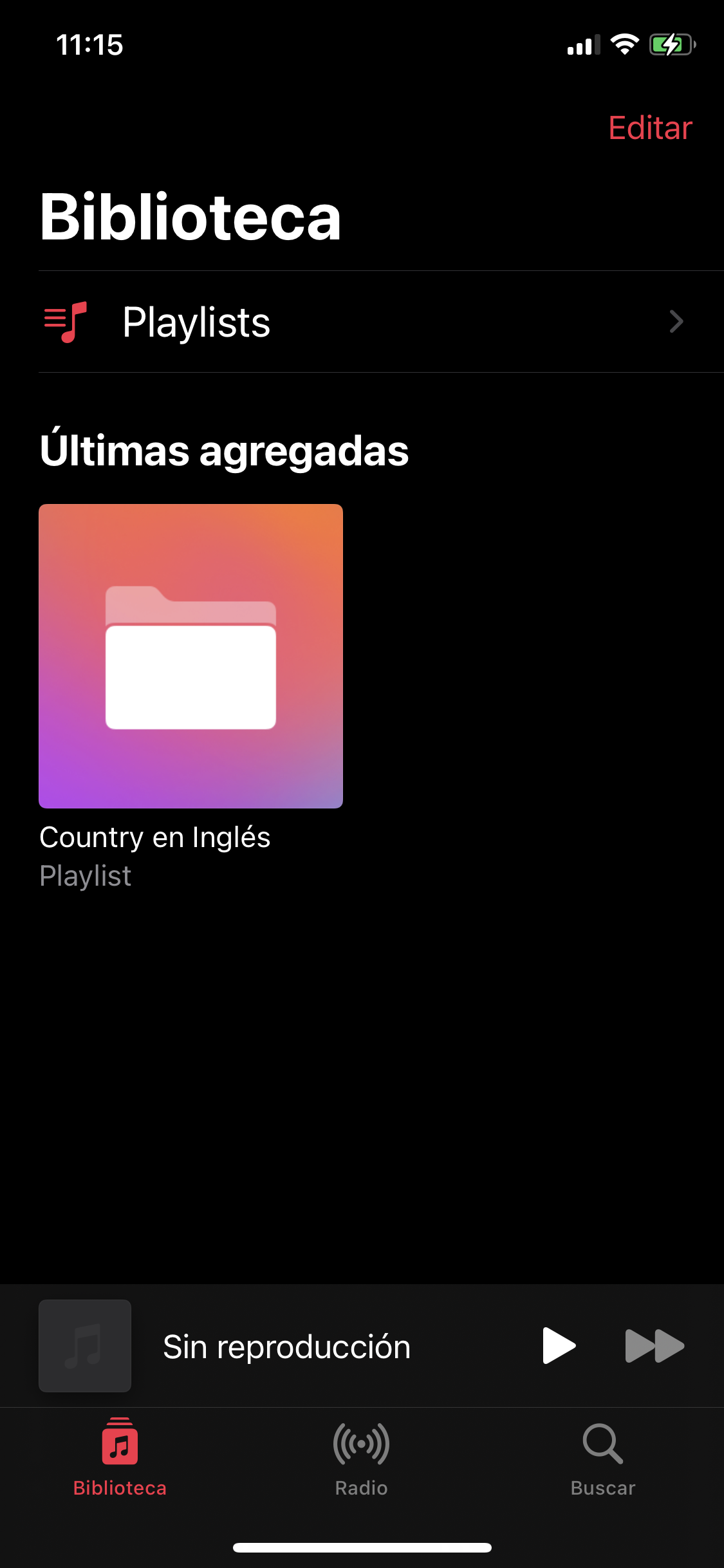Open the Country en Inglés playlist
Image resolution: width=724 pixels, height=1568 pixels.
190,656
